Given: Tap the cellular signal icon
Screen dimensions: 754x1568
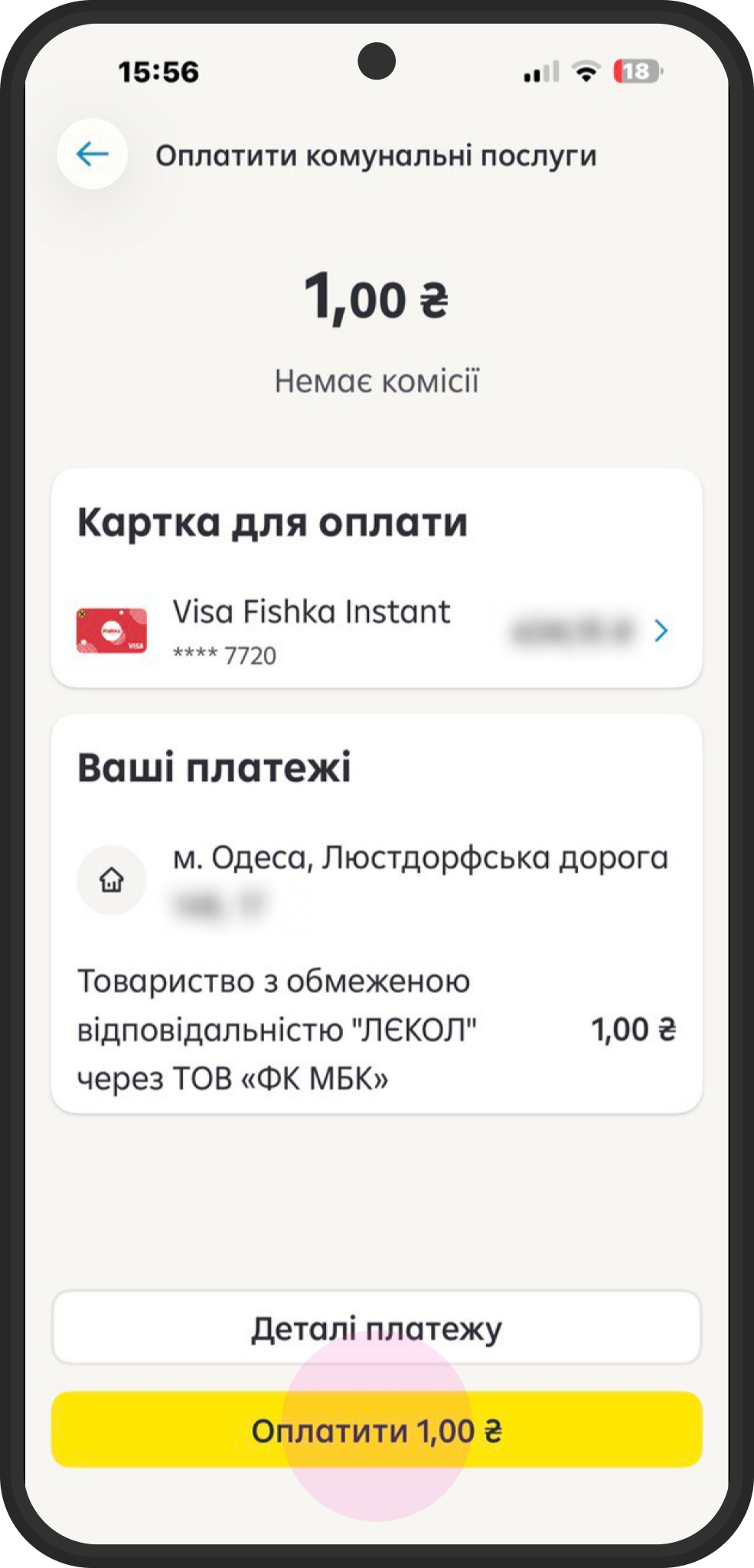Looking at the screenshot, I should pos(538,73).
